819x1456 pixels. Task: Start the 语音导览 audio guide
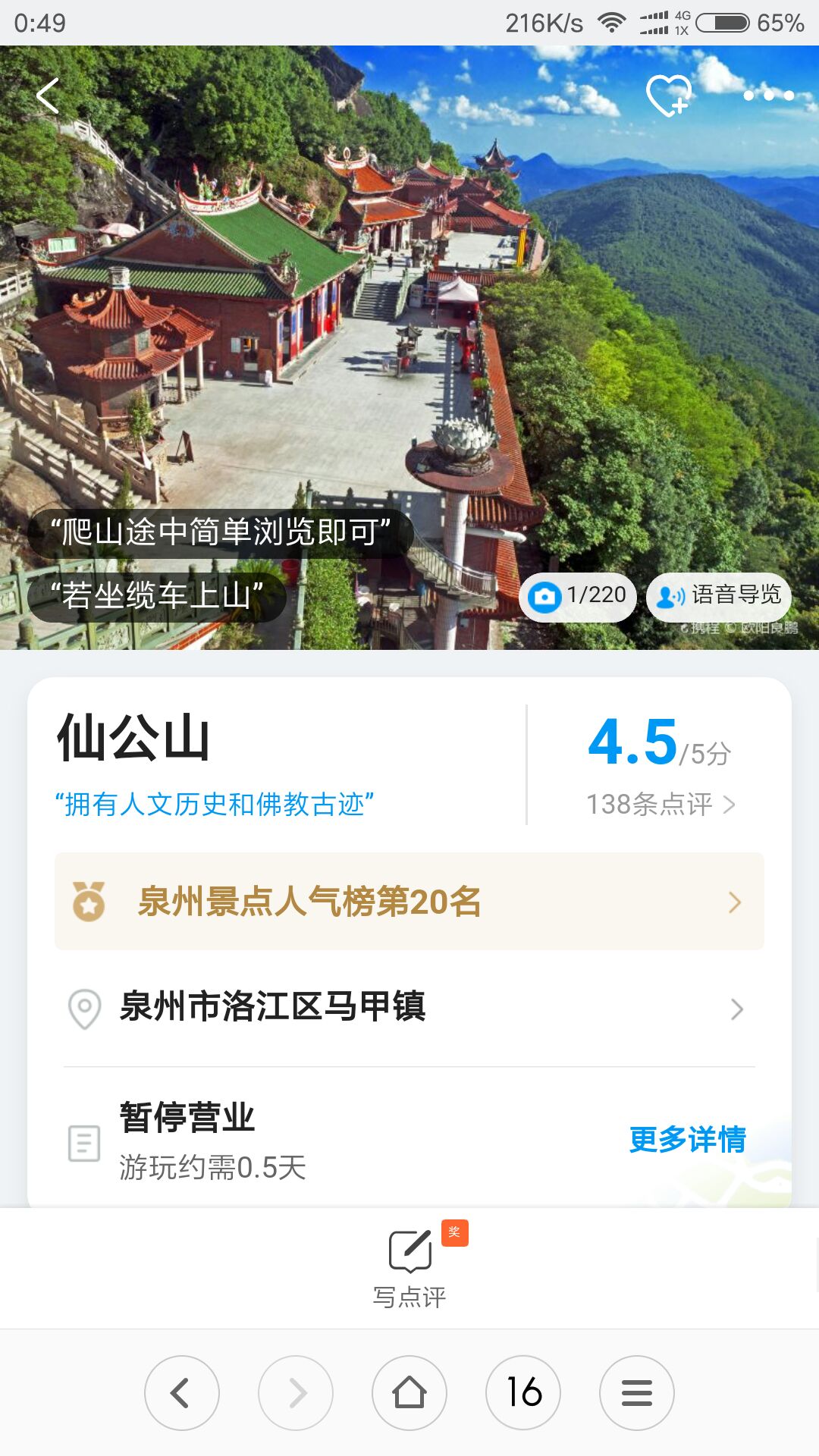click(718, 597)
